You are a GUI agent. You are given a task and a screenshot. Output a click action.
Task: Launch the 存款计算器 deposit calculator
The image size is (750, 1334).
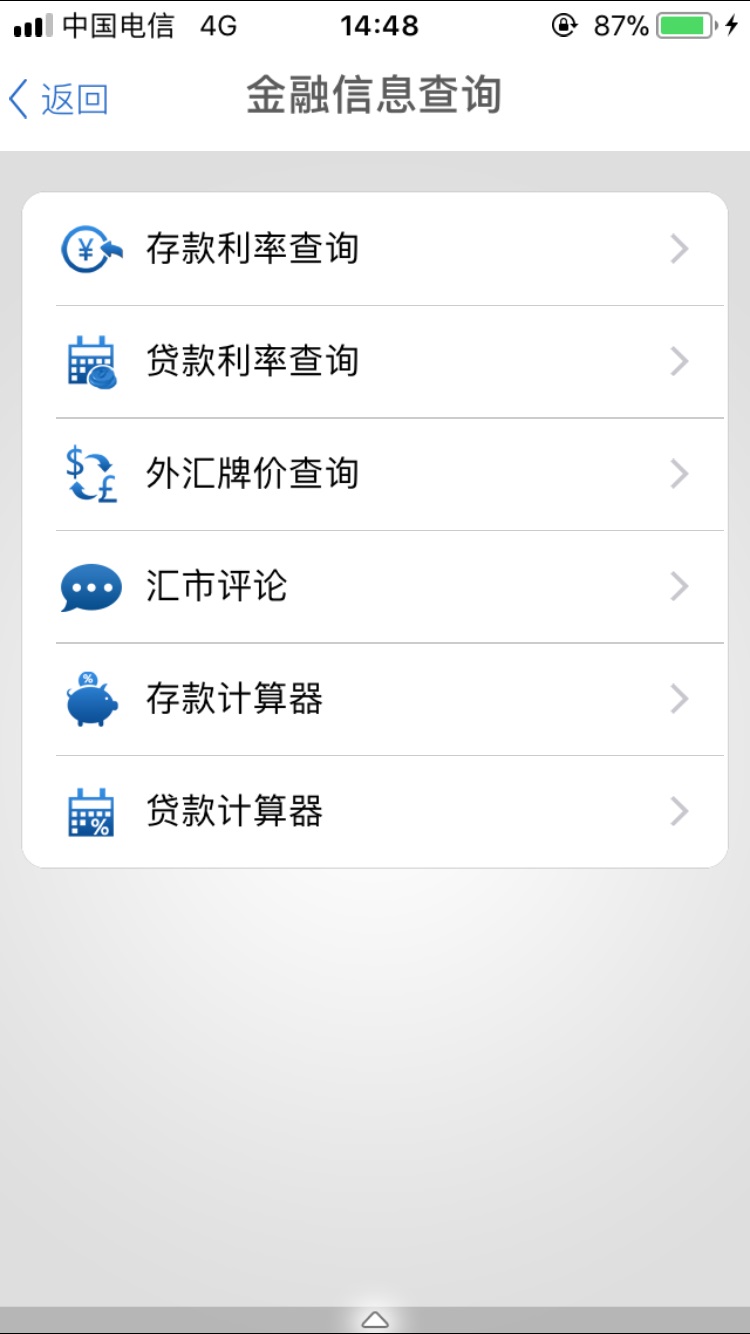(374, 699)
